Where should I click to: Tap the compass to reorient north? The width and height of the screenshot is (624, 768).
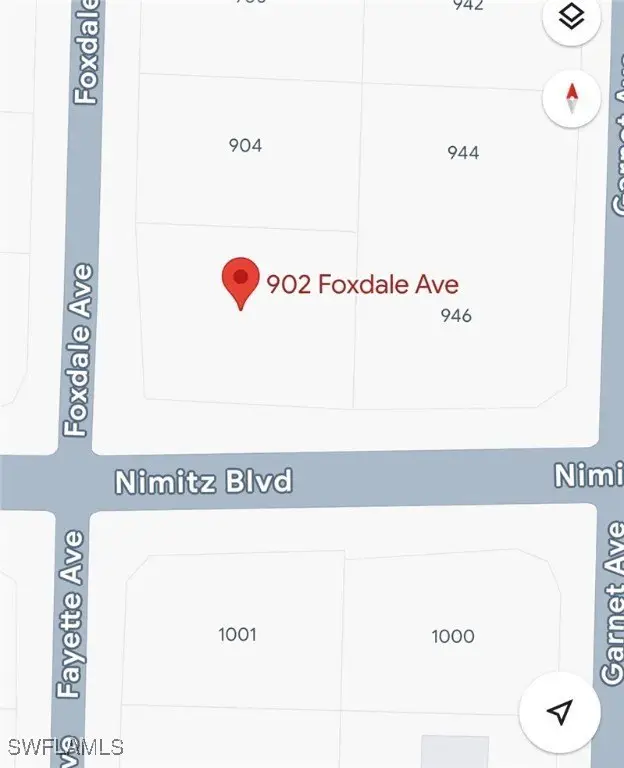(x=572, y=98)
